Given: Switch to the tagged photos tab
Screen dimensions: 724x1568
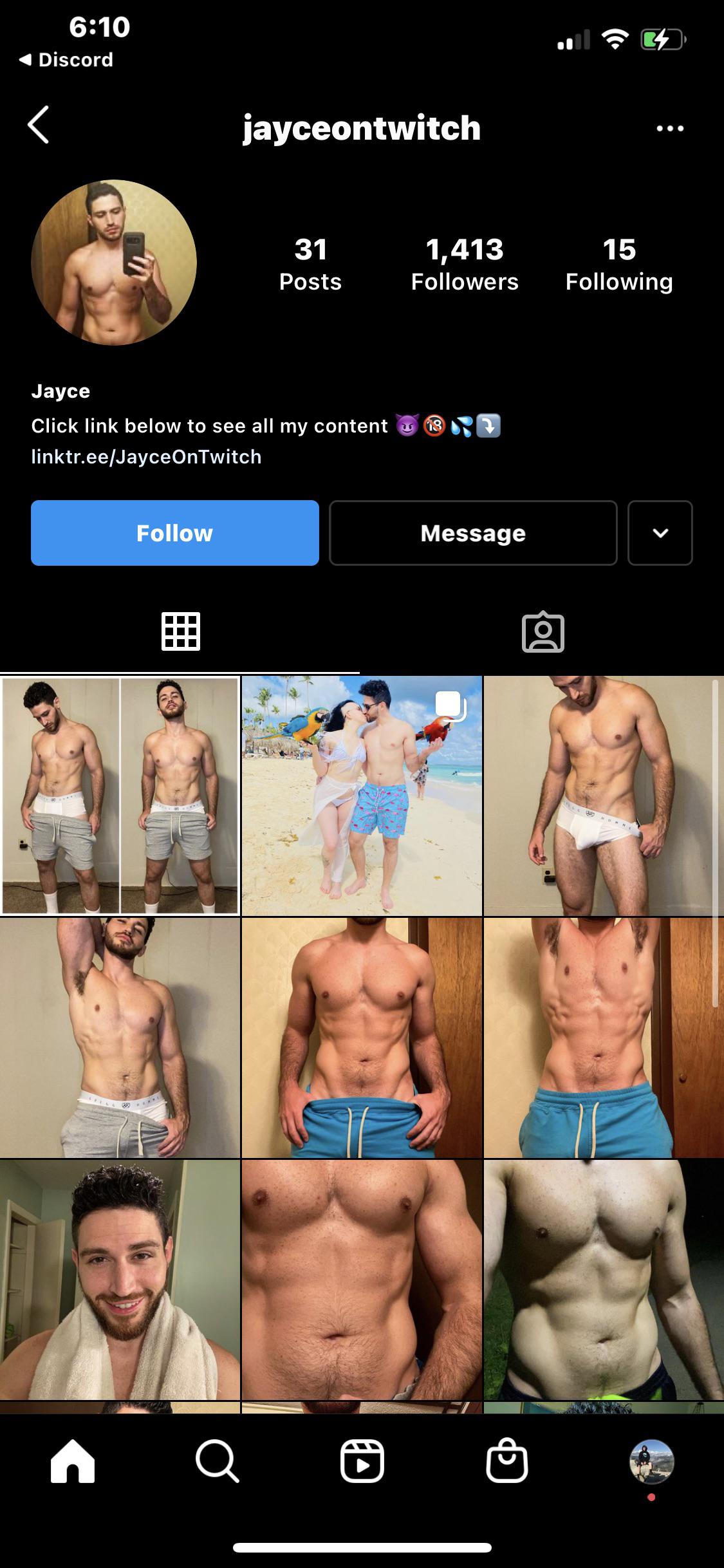Looking at the screenshot, I should pyautogui.click(x=543, y=631).
